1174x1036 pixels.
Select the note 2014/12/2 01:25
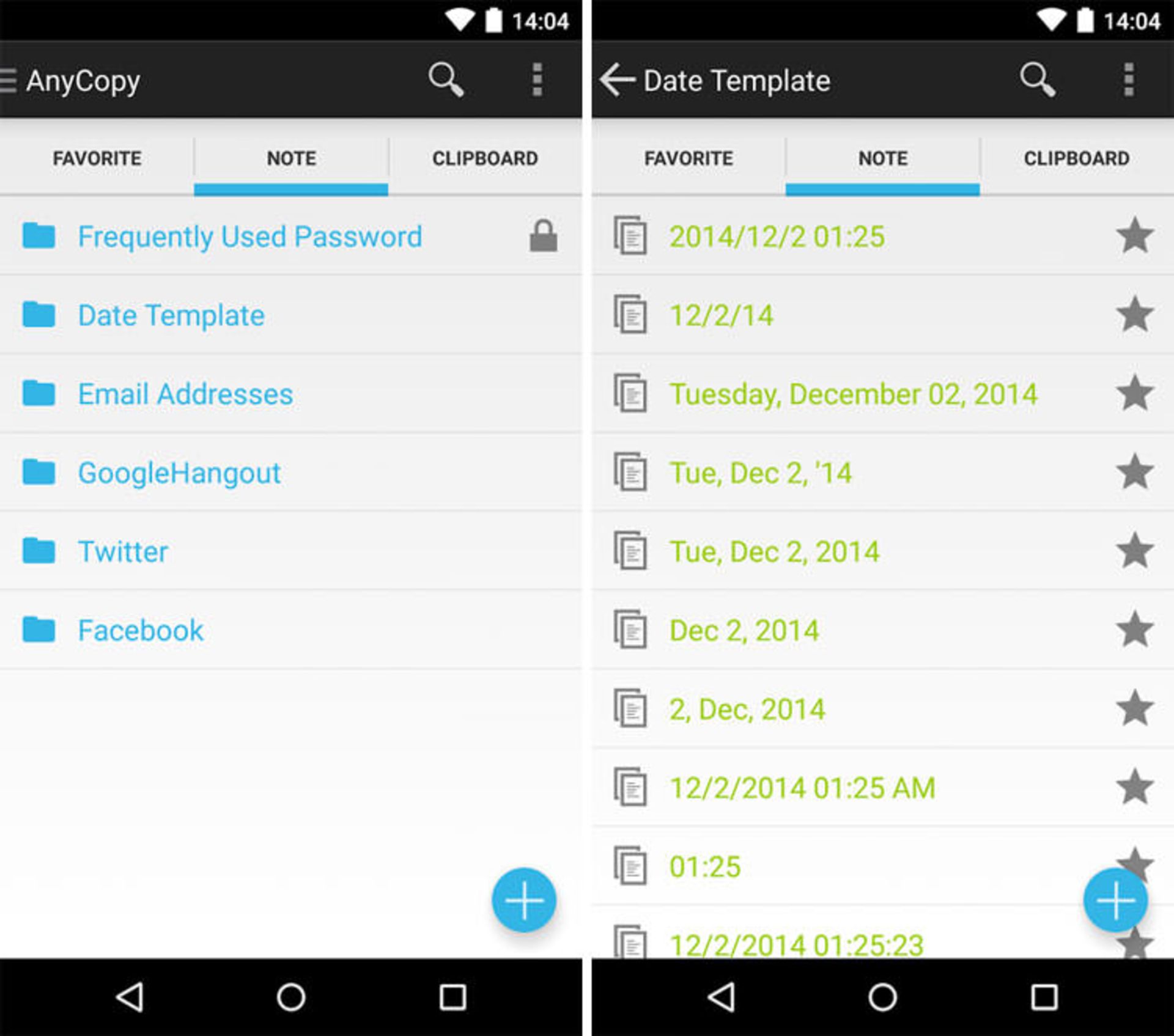tap(777, 237)
